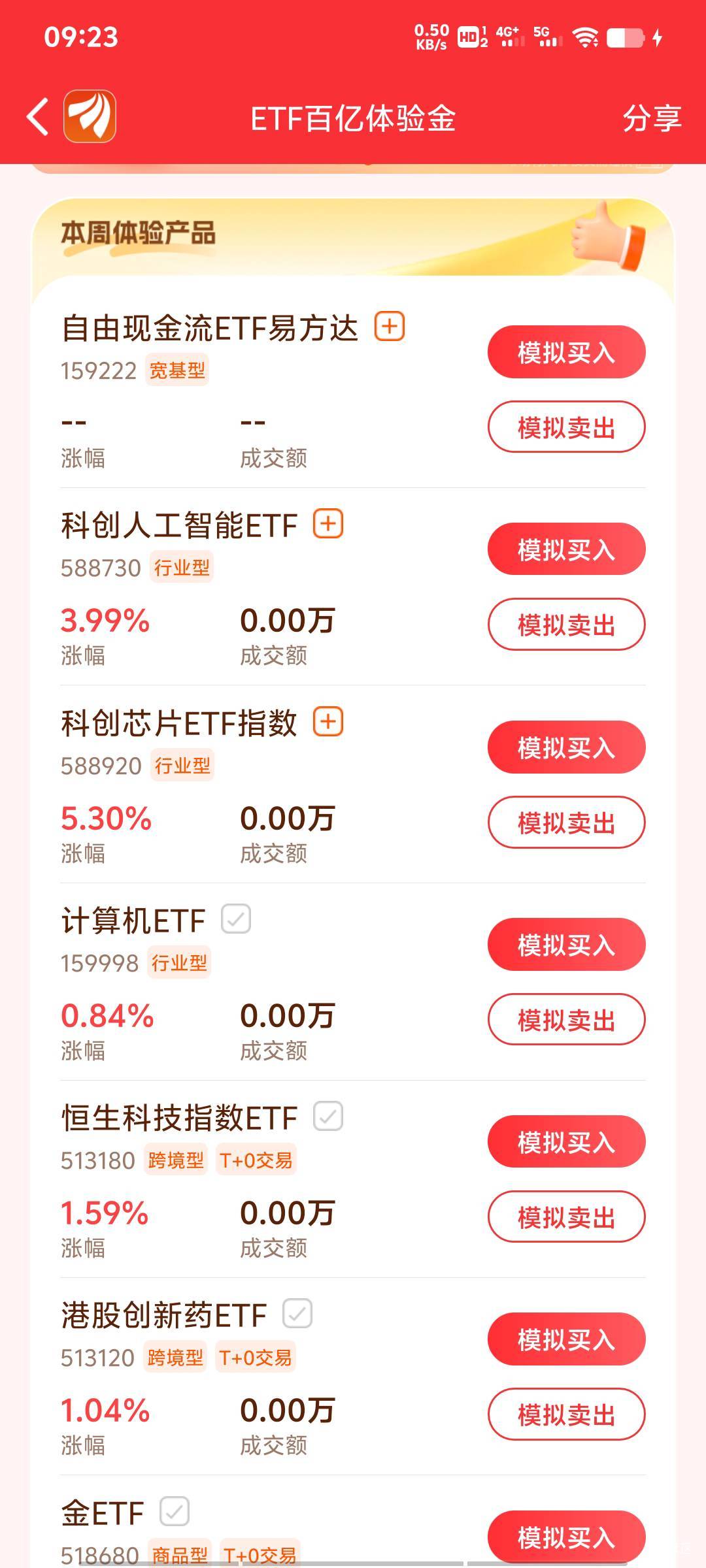Tap 模拟卖出 for 科创芯片ETF指数
The width and height of the screenshot is (706, 1568).
566,823
